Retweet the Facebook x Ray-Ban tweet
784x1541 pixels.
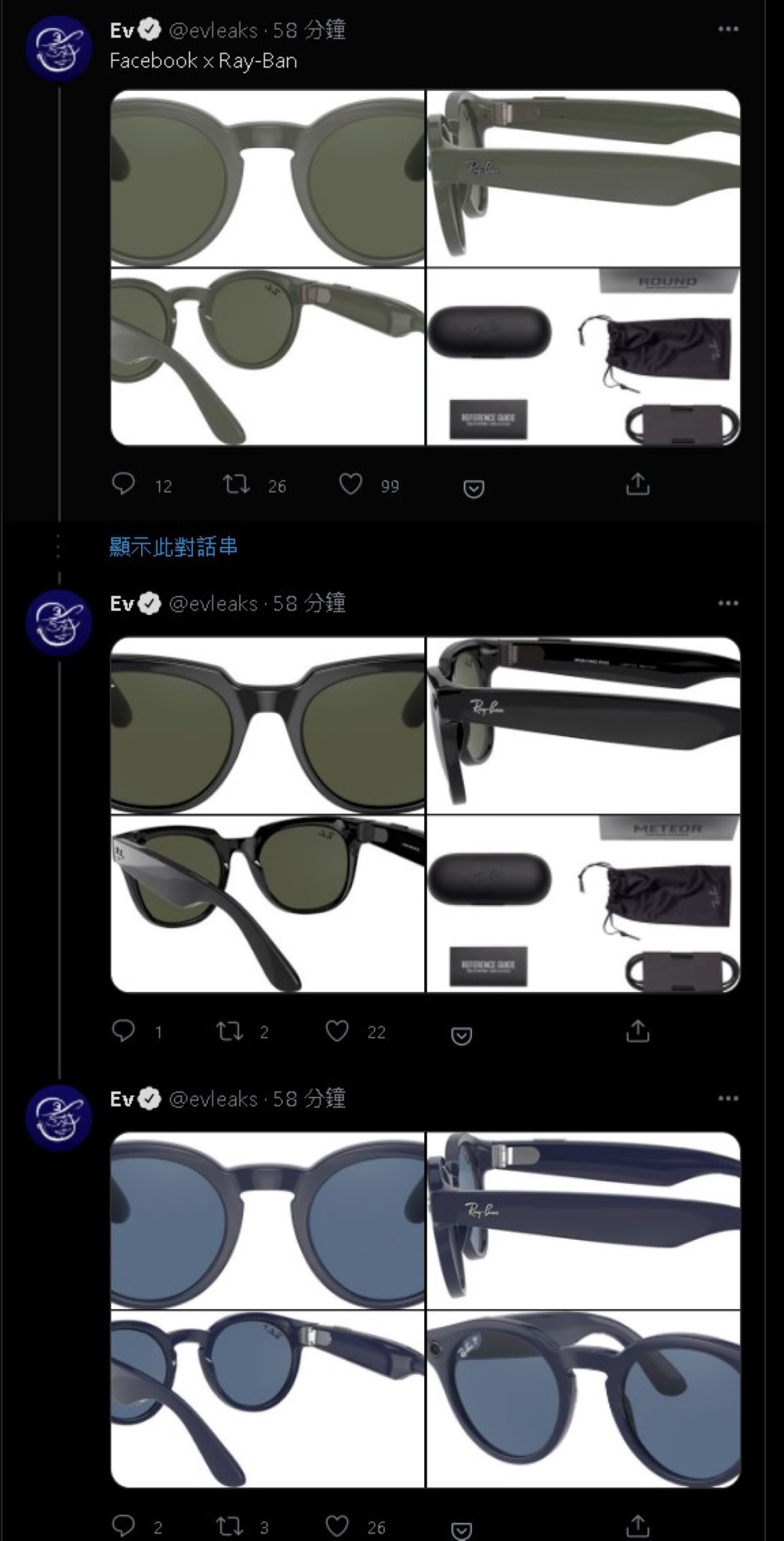coord(236,484)
